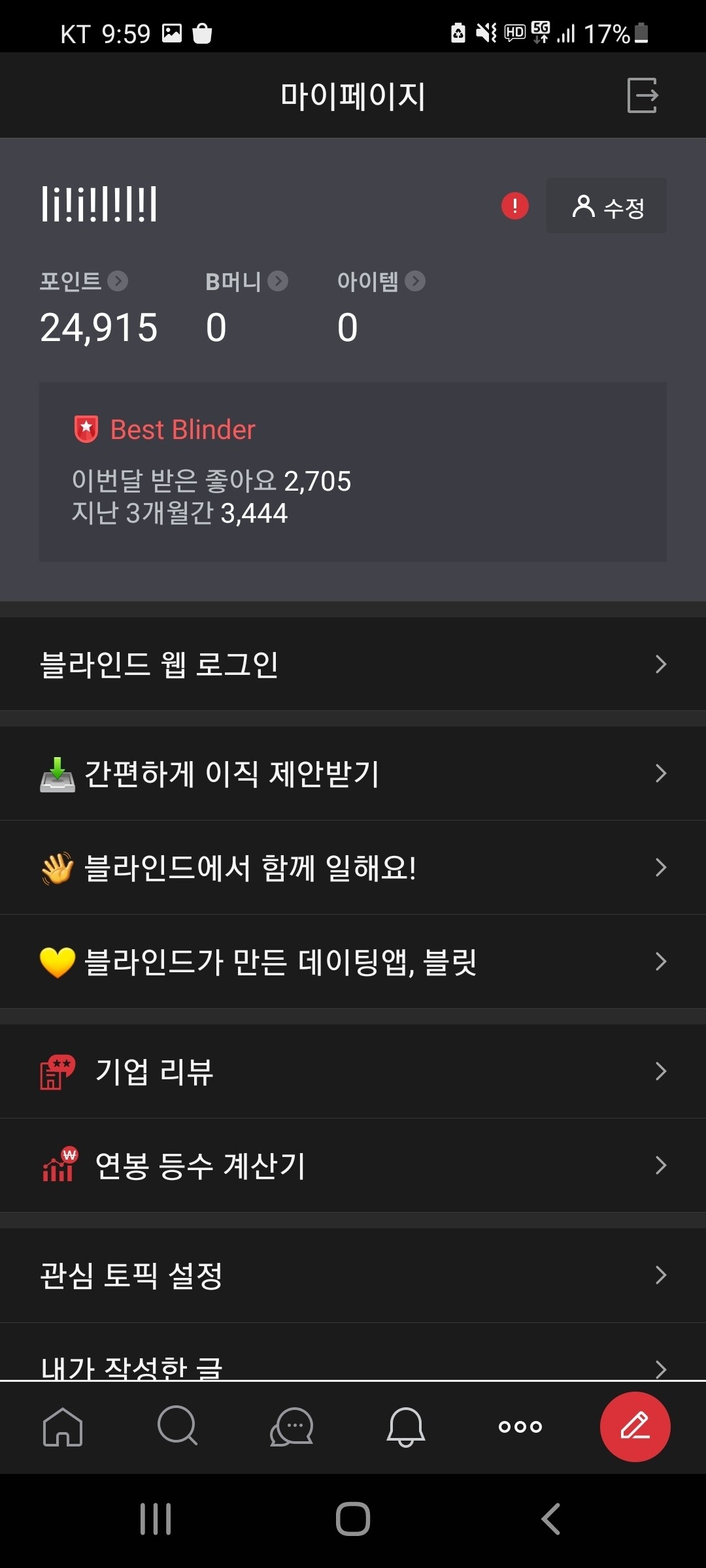Open 블라인드 웹 로그인

point(353,664)
